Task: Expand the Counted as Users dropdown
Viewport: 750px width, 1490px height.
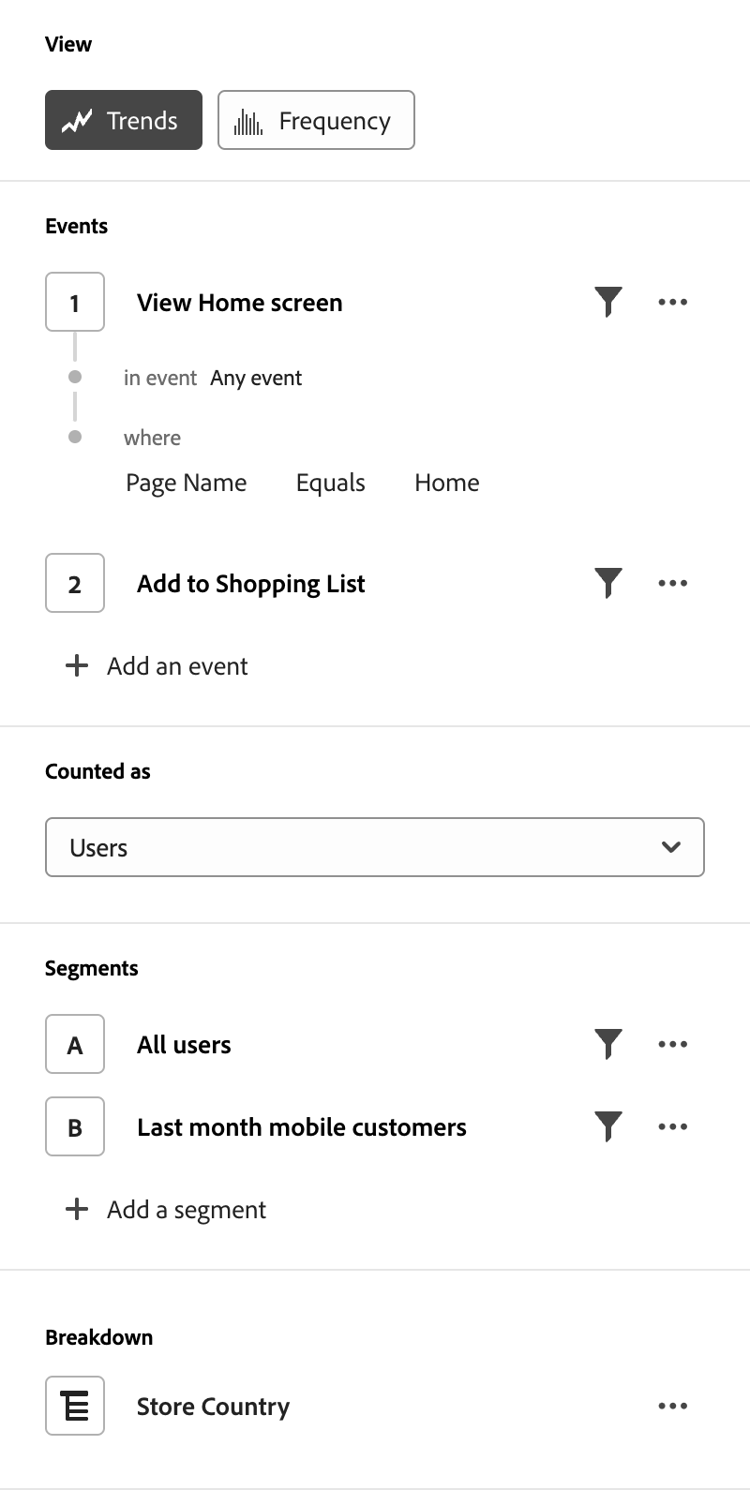Action: coord(375,847)
